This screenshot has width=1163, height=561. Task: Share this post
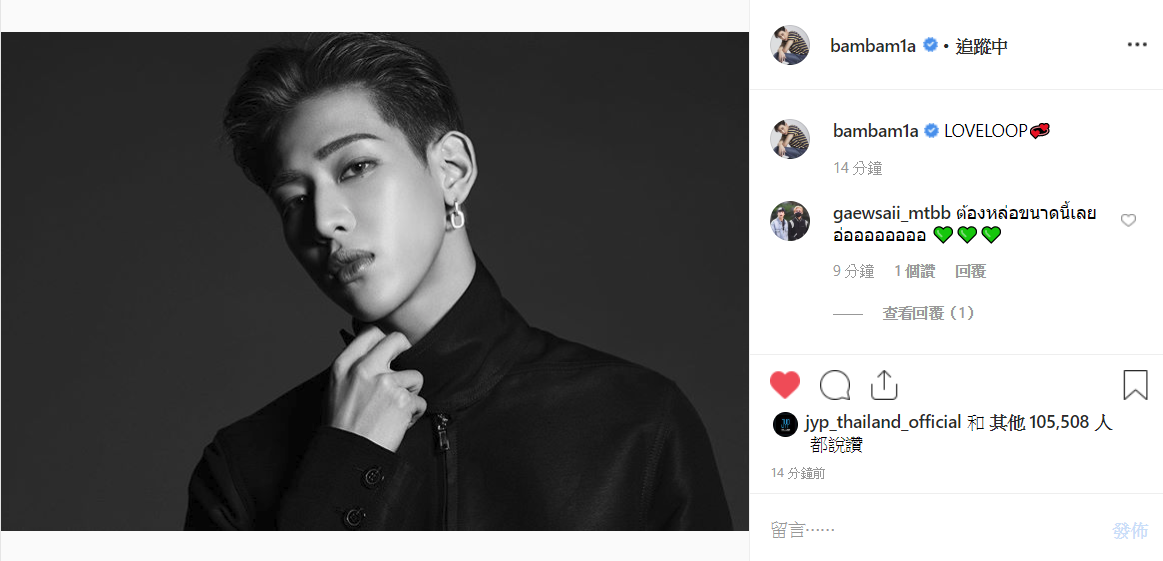coord(884,385)
